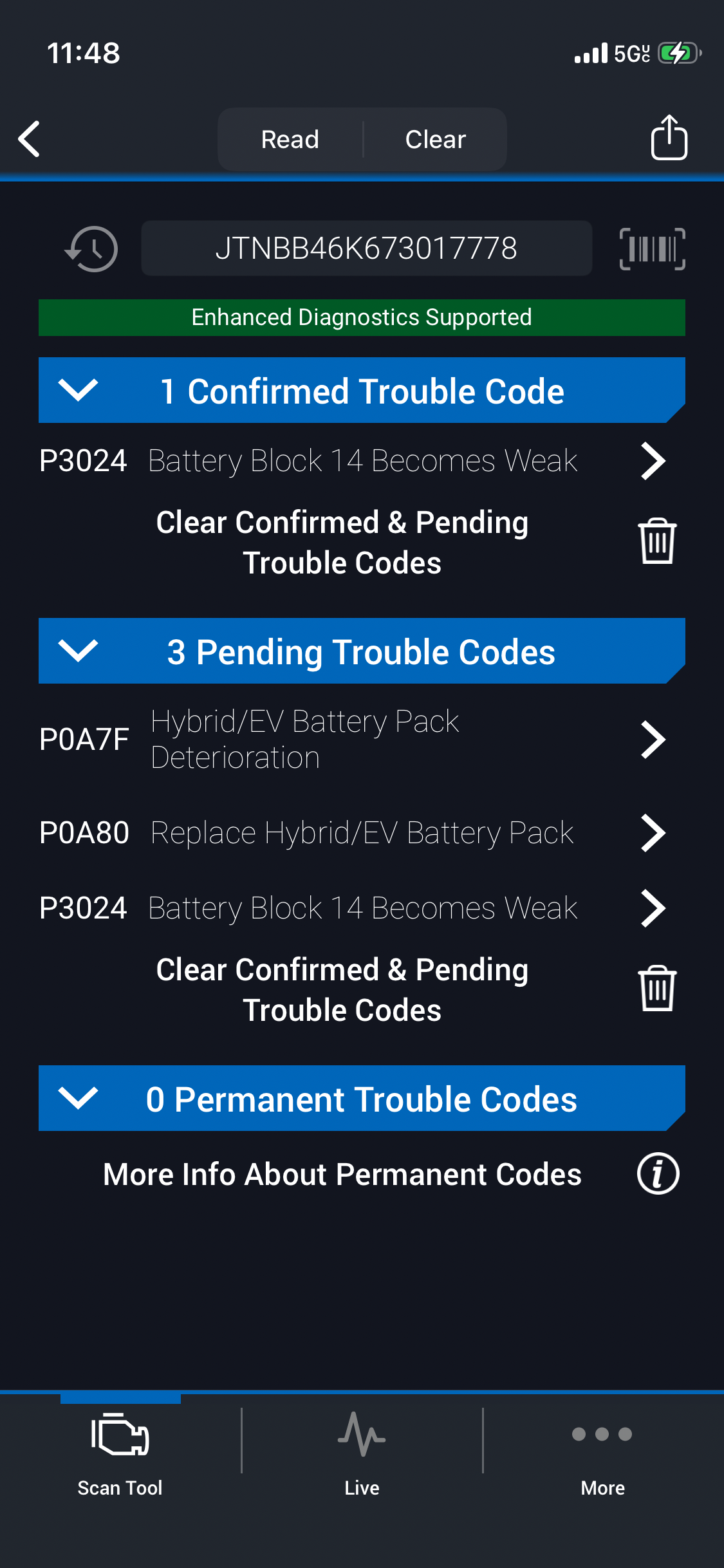Open P0A7F Battery Pack Deterioration
The height and width of the screenshot is (1568, 724).
652,740
